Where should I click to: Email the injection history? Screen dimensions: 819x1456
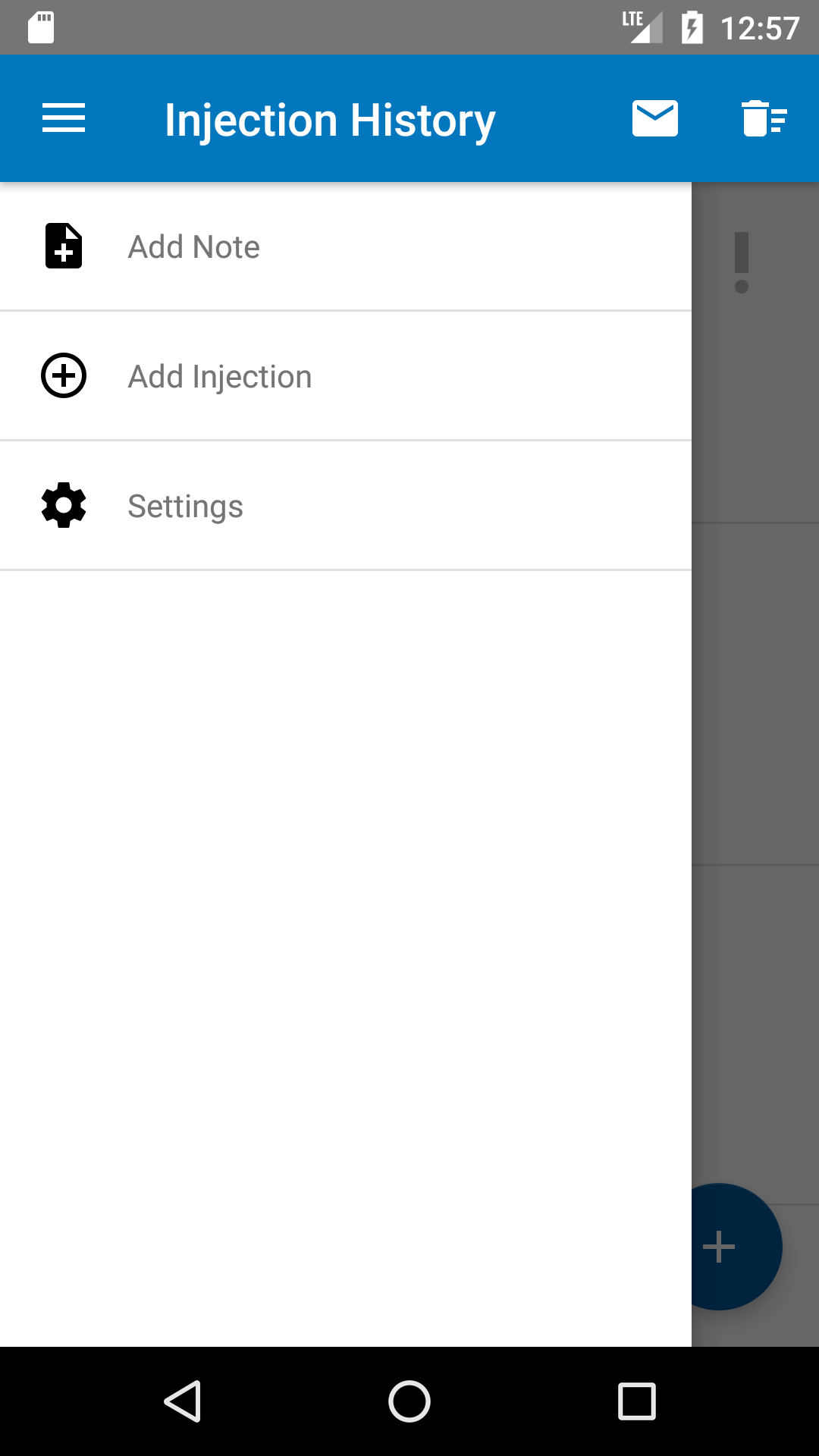click(654, 119)
